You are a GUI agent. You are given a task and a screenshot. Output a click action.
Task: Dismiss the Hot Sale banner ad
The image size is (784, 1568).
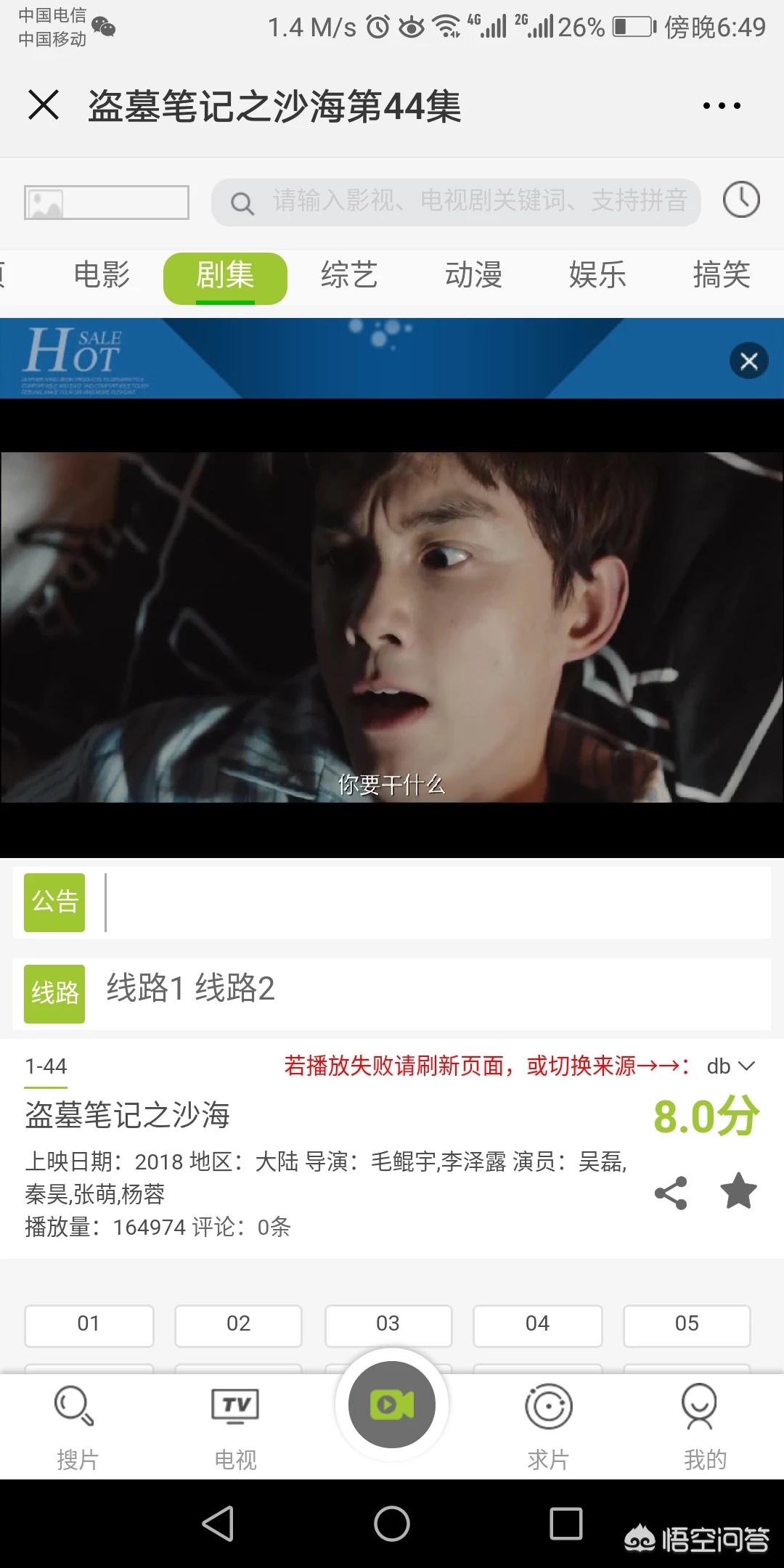point(748,361)
